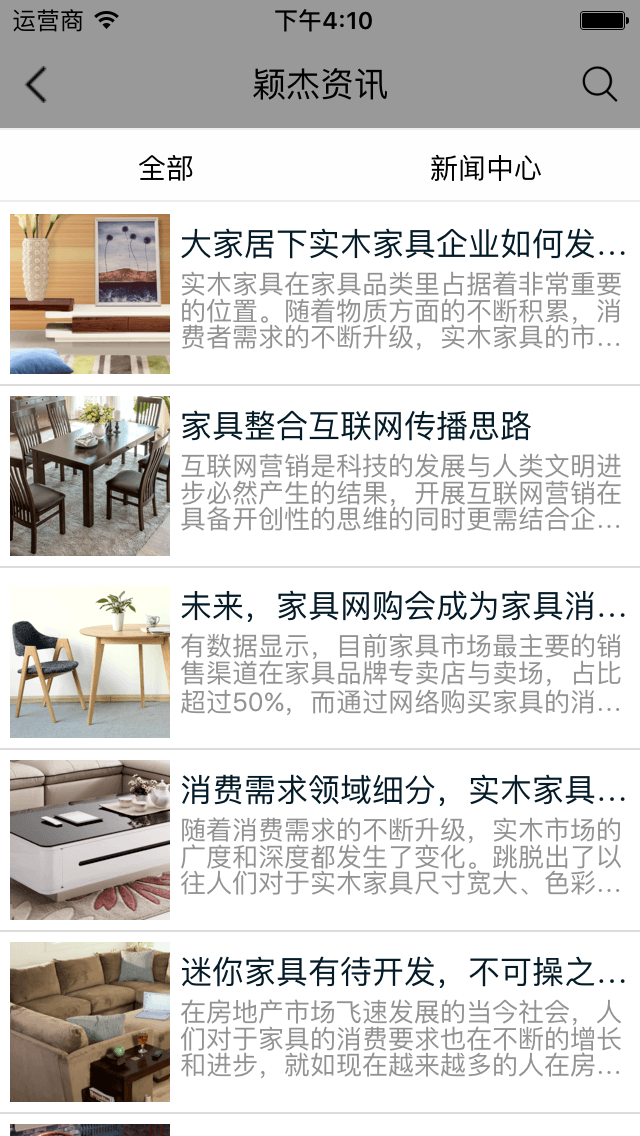Go back using the header arrow
640x1136 pixels.
(x=36, y=85)
